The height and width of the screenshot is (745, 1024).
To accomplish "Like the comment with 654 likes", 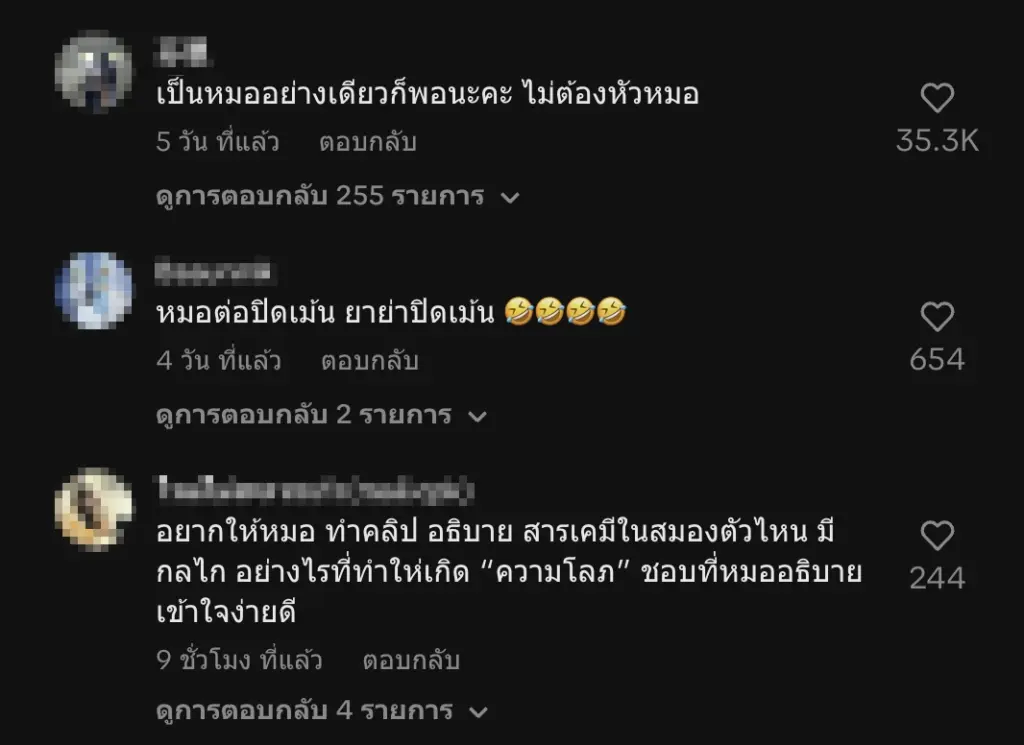I will [937, 317].
